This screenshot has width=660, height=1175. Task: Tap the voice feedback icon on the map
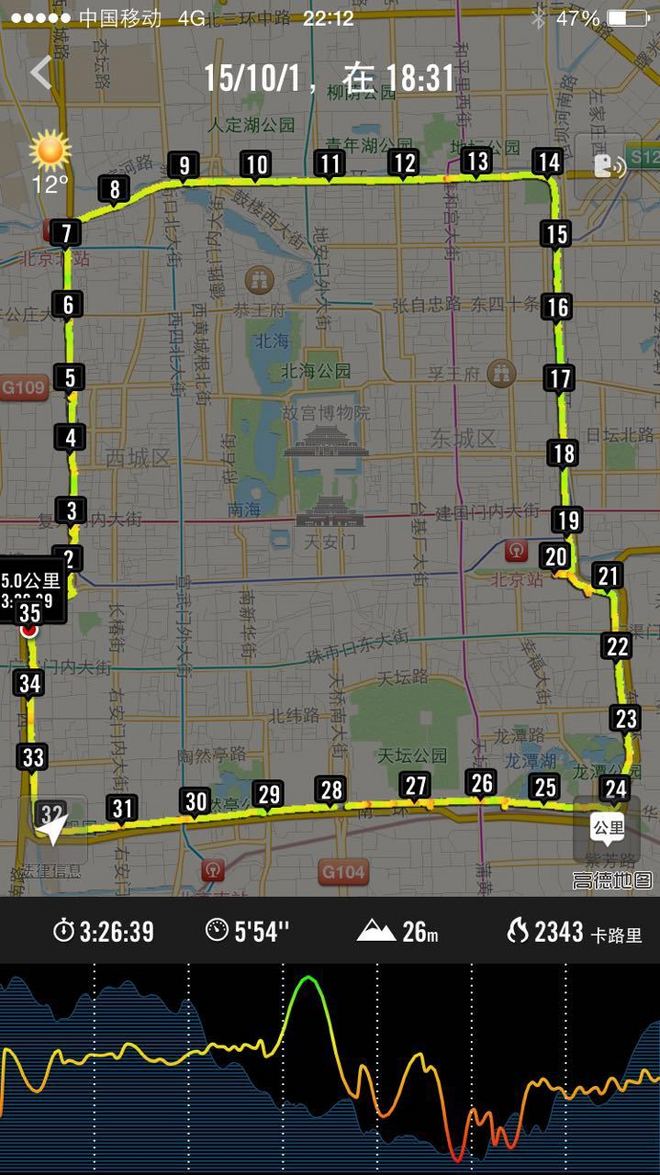[607, 166]
